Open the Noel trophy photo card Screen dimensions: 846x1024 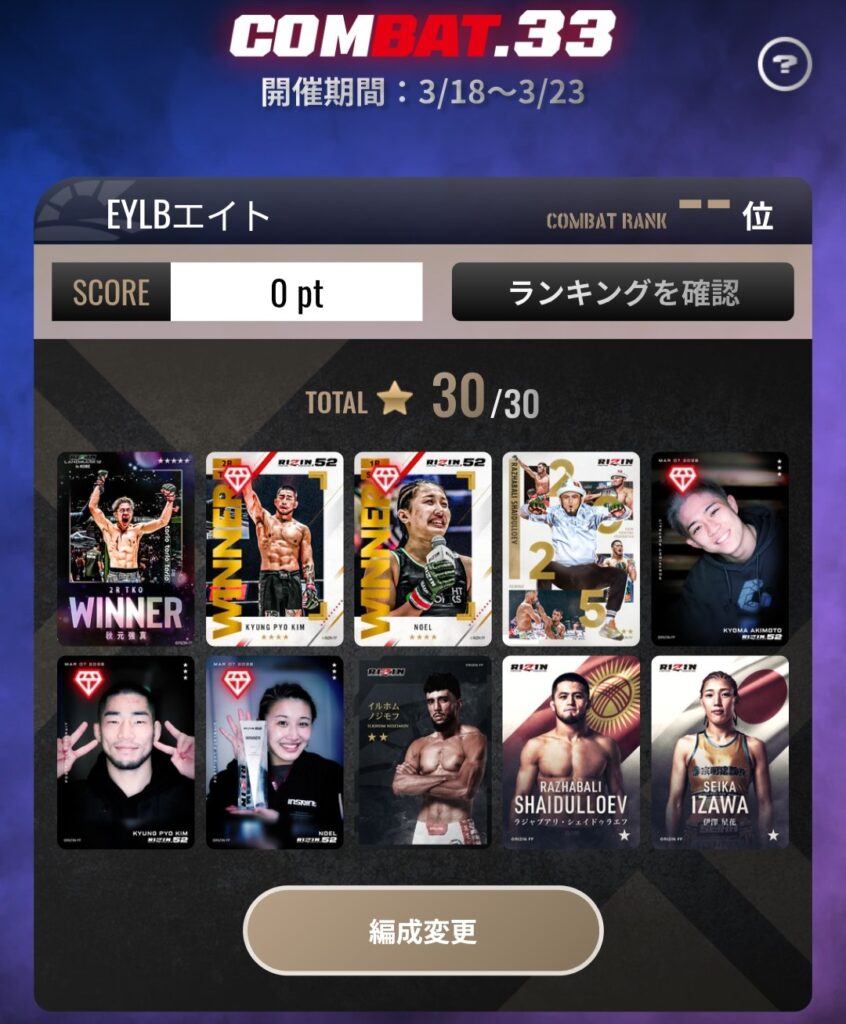coord(275,752)
